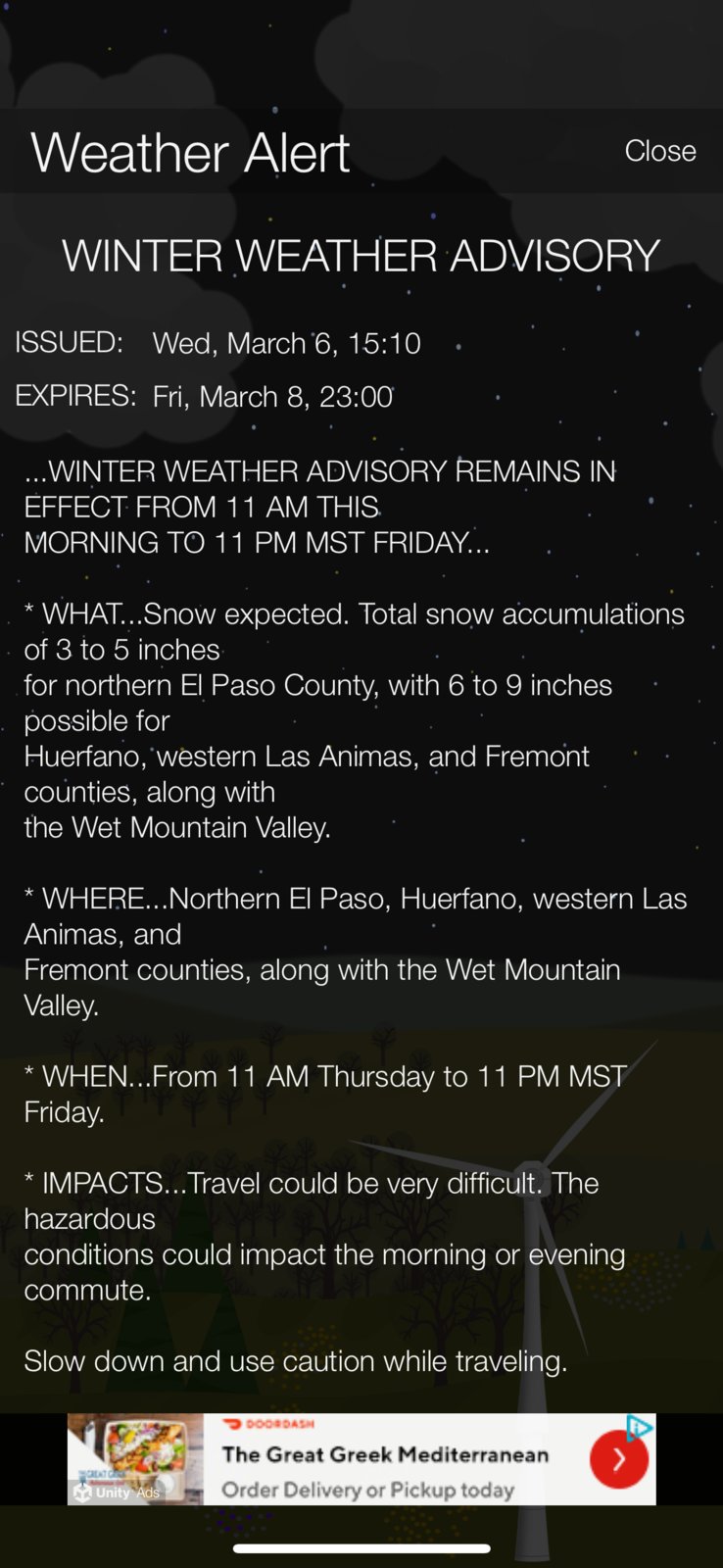
Task: Close the Weather Alert screen
Action: [x=659, y=151]
